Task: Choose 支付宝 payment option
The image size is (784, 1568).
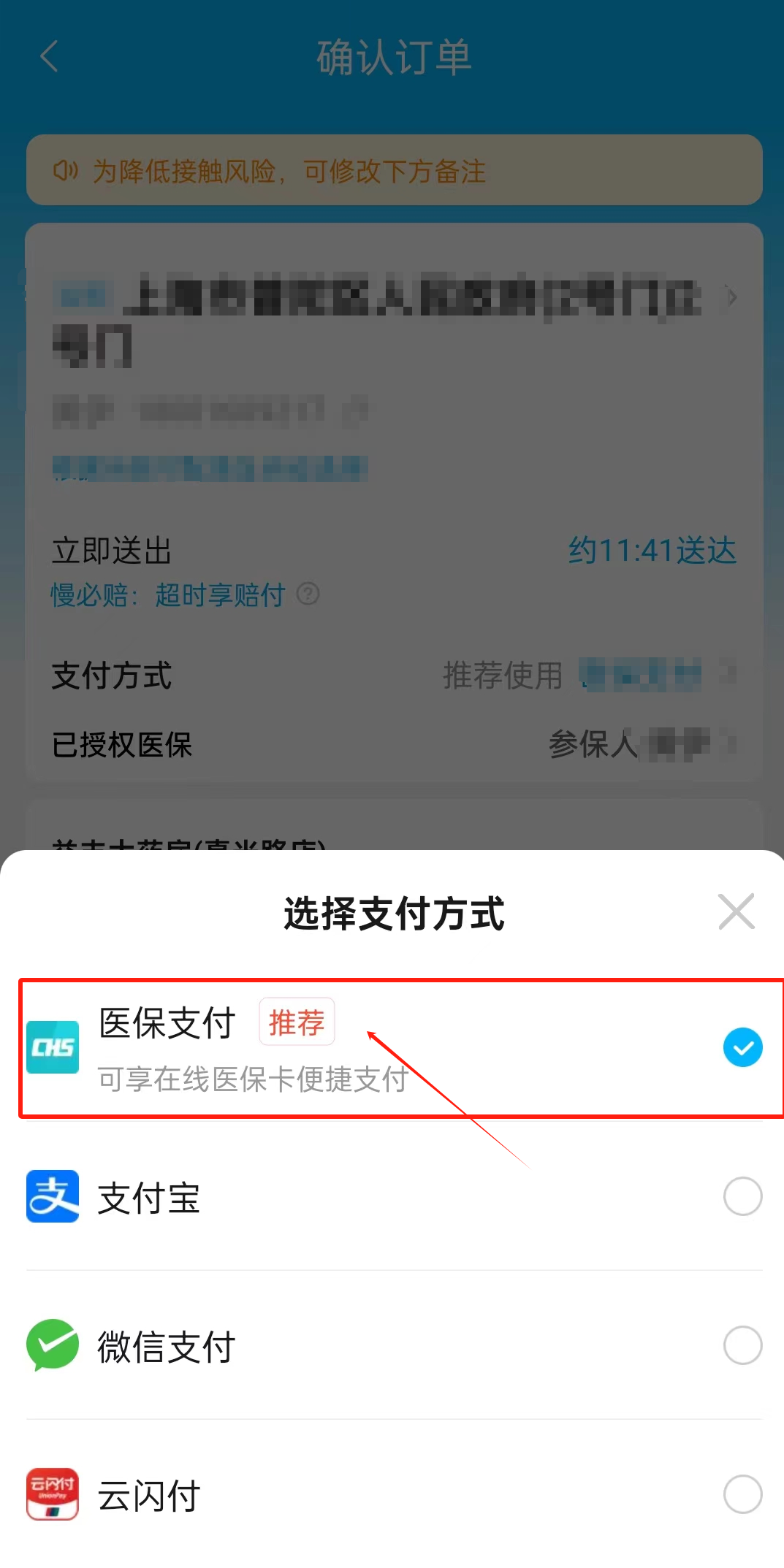Action: tap(742, 1196)
